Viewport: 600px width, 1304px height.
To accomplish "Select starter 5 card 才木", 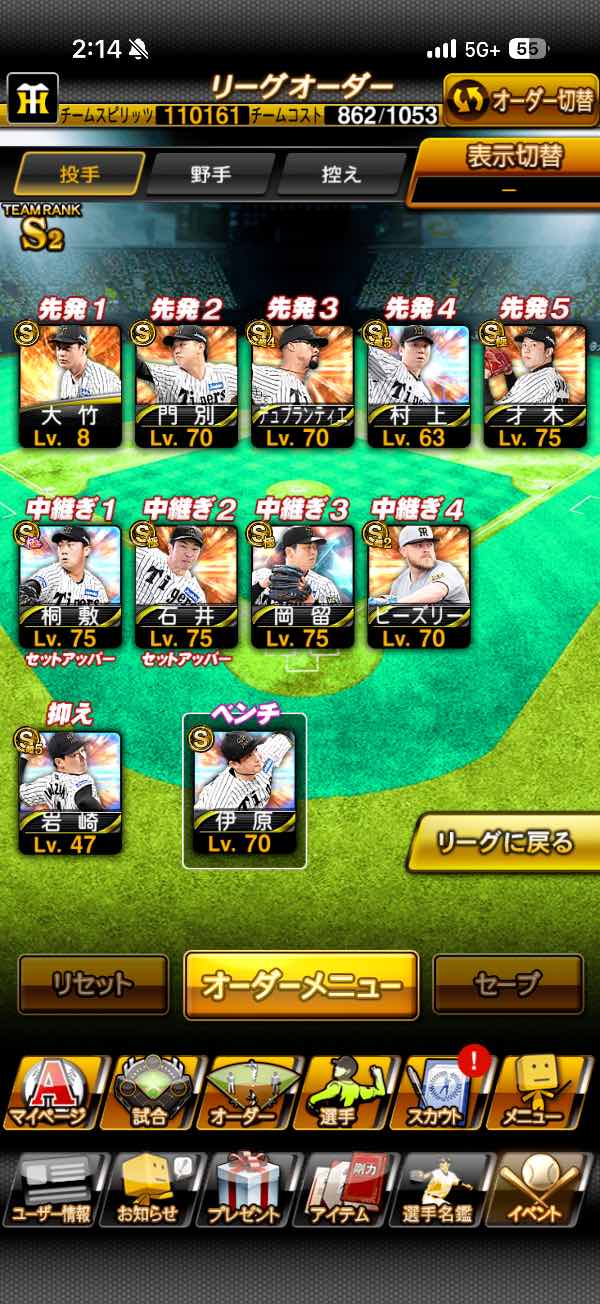I will click(534, 386).
